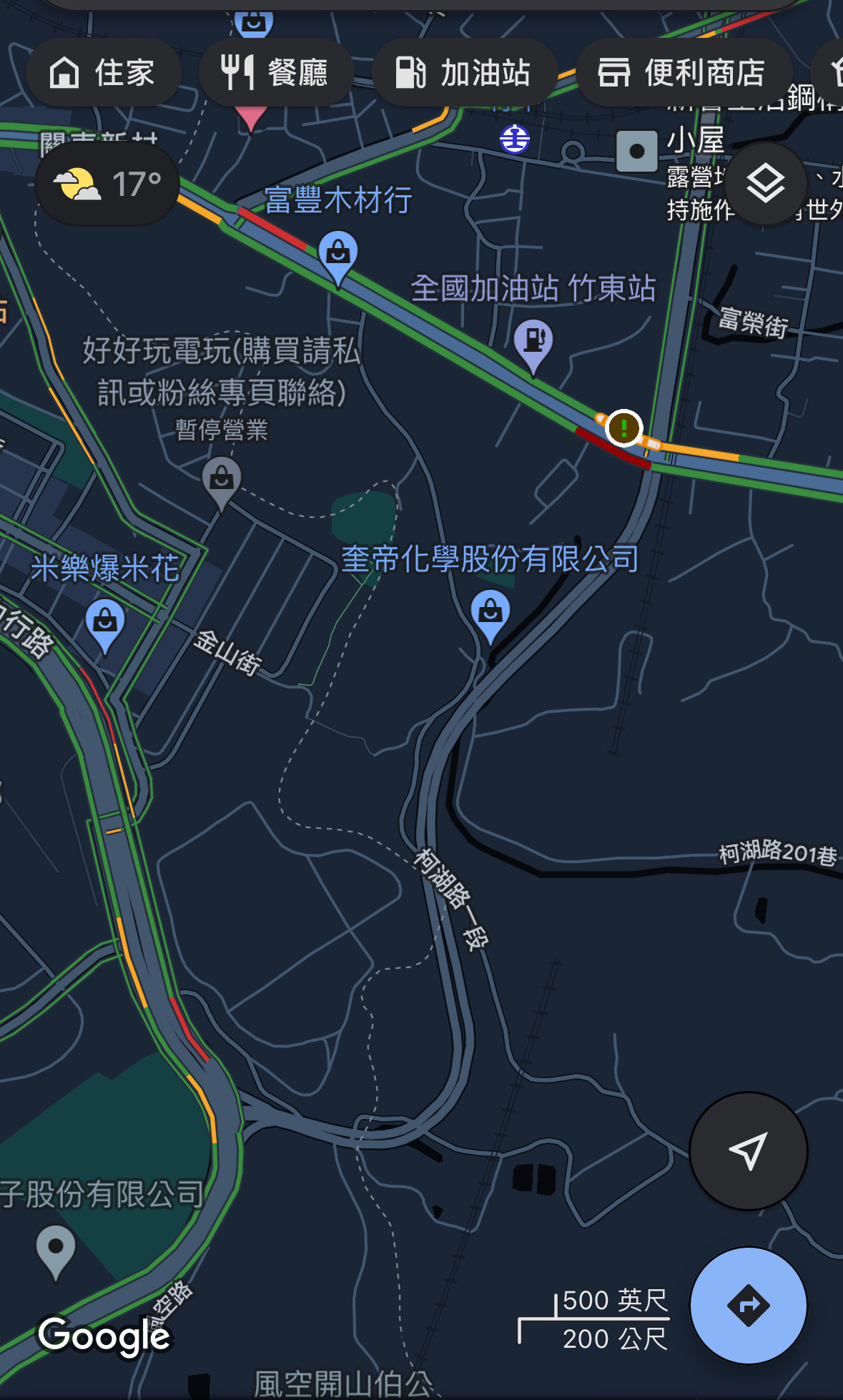This screenshot has height=1400, width=843.
Task: Open the traffic incident warning marker
Action: coord(623,428)
